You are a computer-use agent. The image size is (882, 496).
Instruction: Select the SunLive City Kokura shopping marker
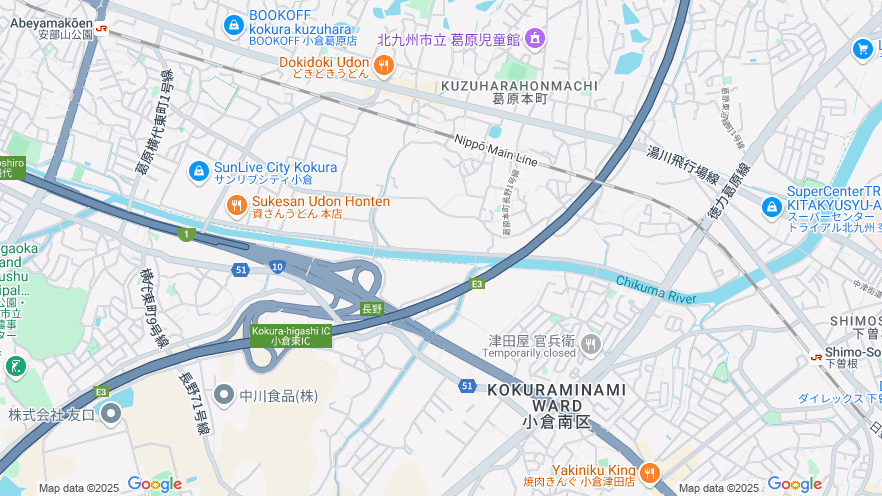tap(199, 172)
